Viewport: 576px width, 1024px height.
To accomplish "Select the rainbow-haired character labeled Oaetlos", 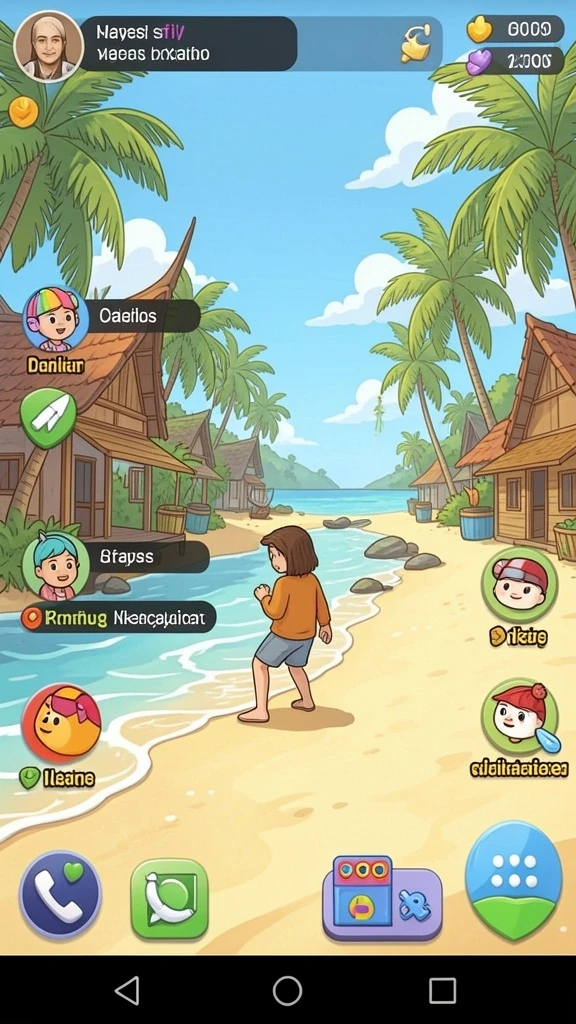I will [x=56, y=320].
